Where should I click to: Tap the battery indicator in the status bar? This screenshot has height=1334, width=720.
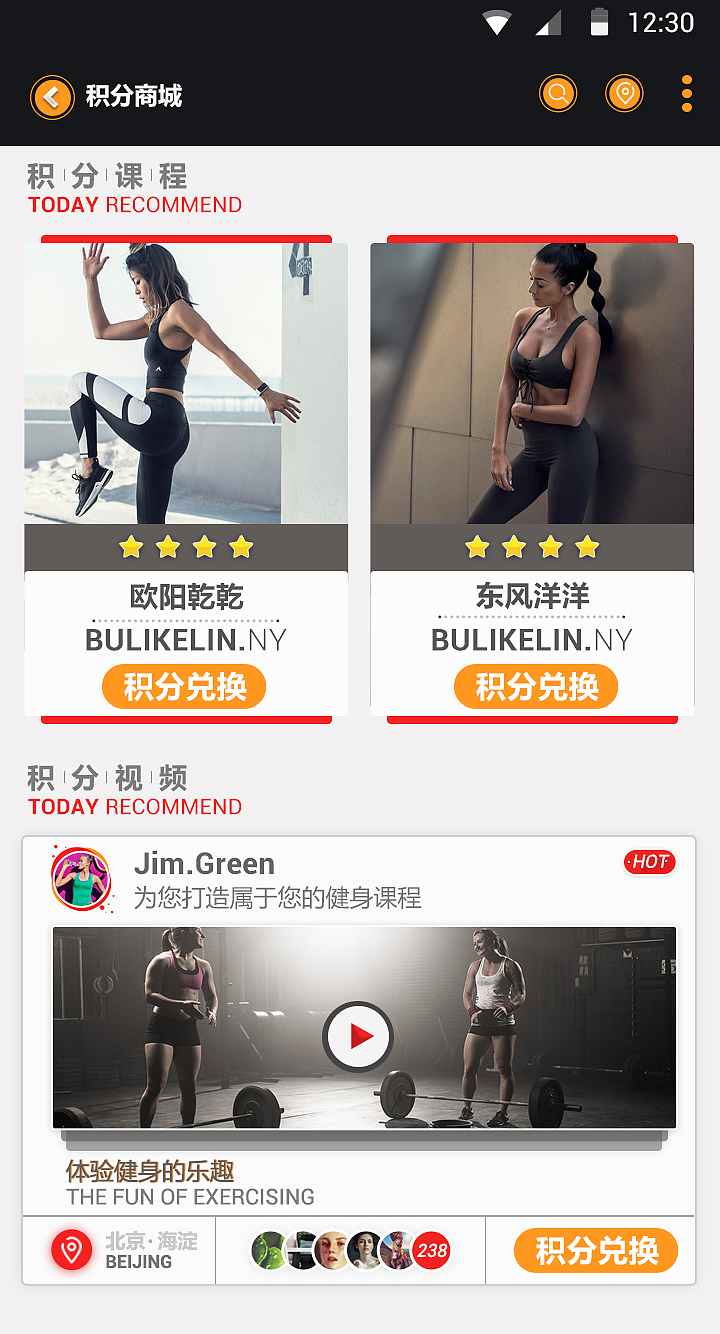(x=599, y=22)
